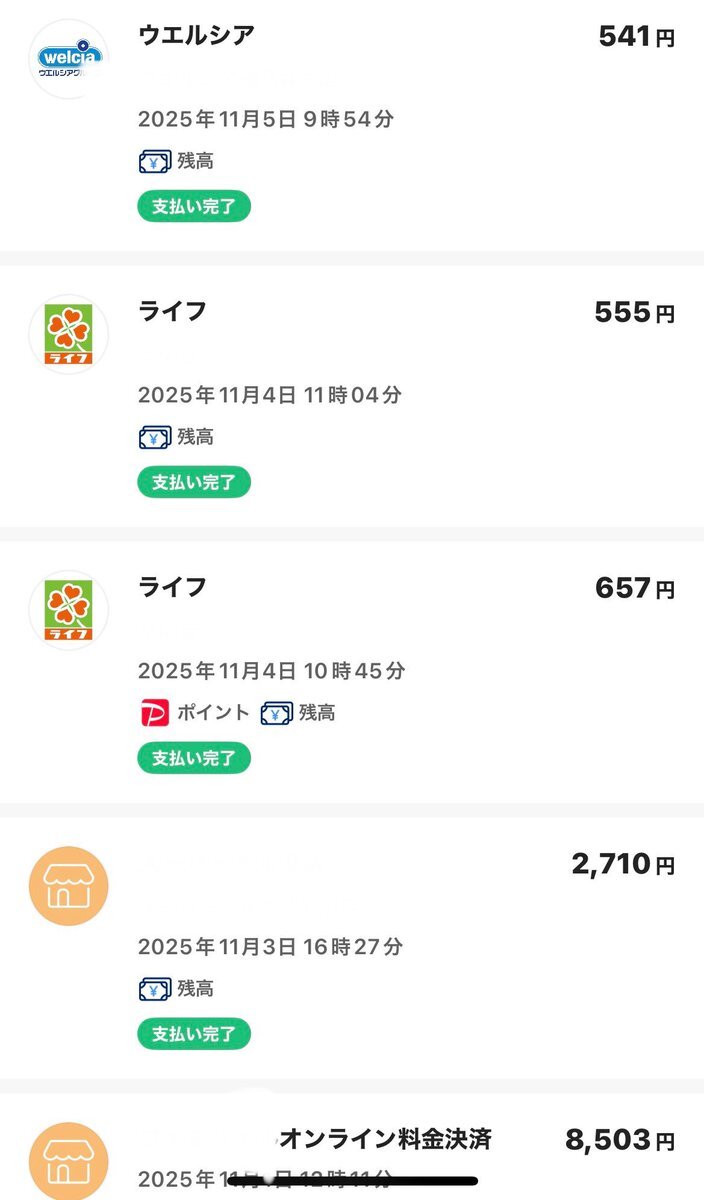The image size is (704, 1200).
Task: Open the Welcia 541 yen payment
Action: point(352,120)
